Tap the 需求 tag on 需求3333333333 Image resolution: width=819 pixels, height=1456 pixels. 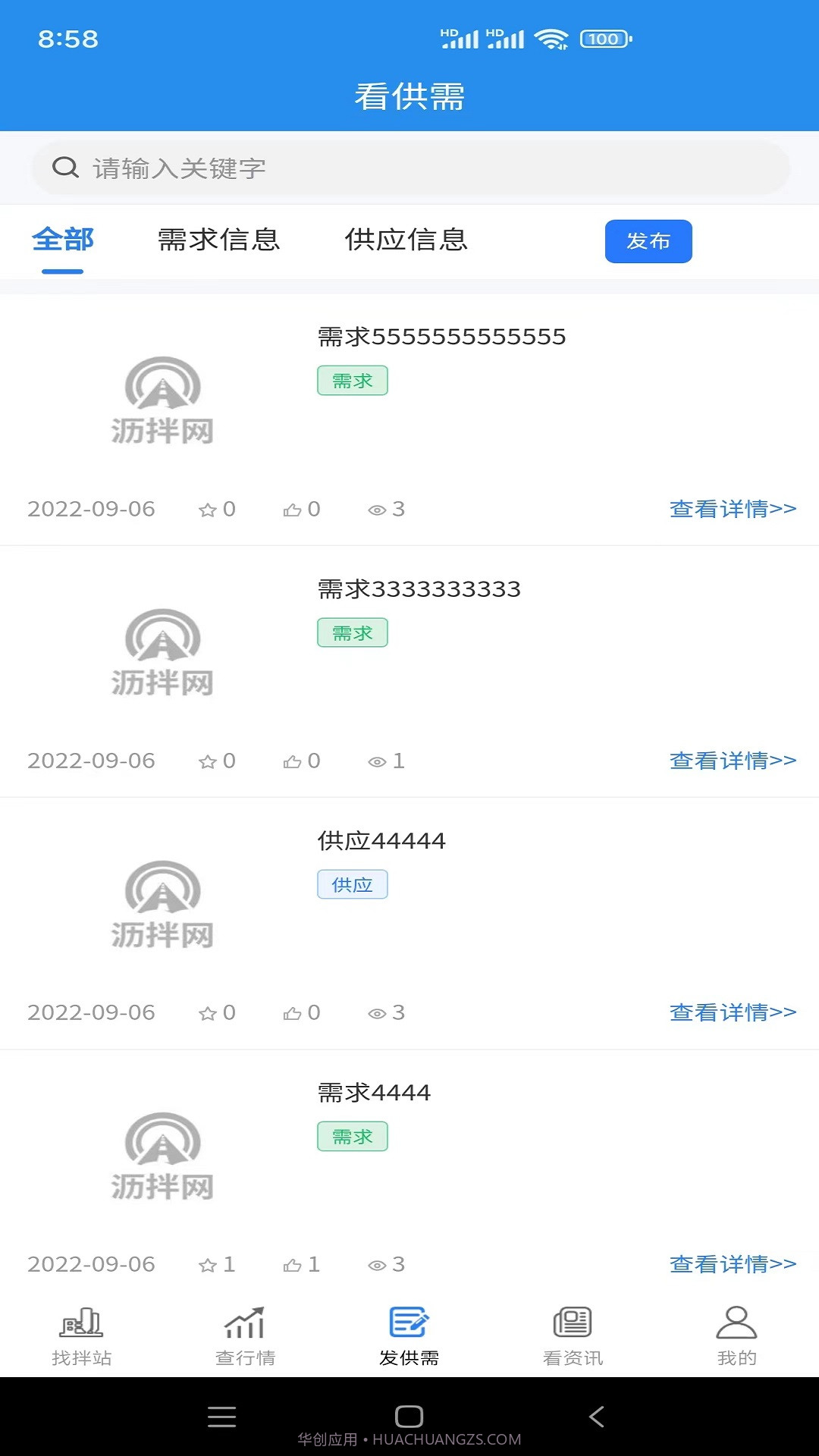(352, 632)
